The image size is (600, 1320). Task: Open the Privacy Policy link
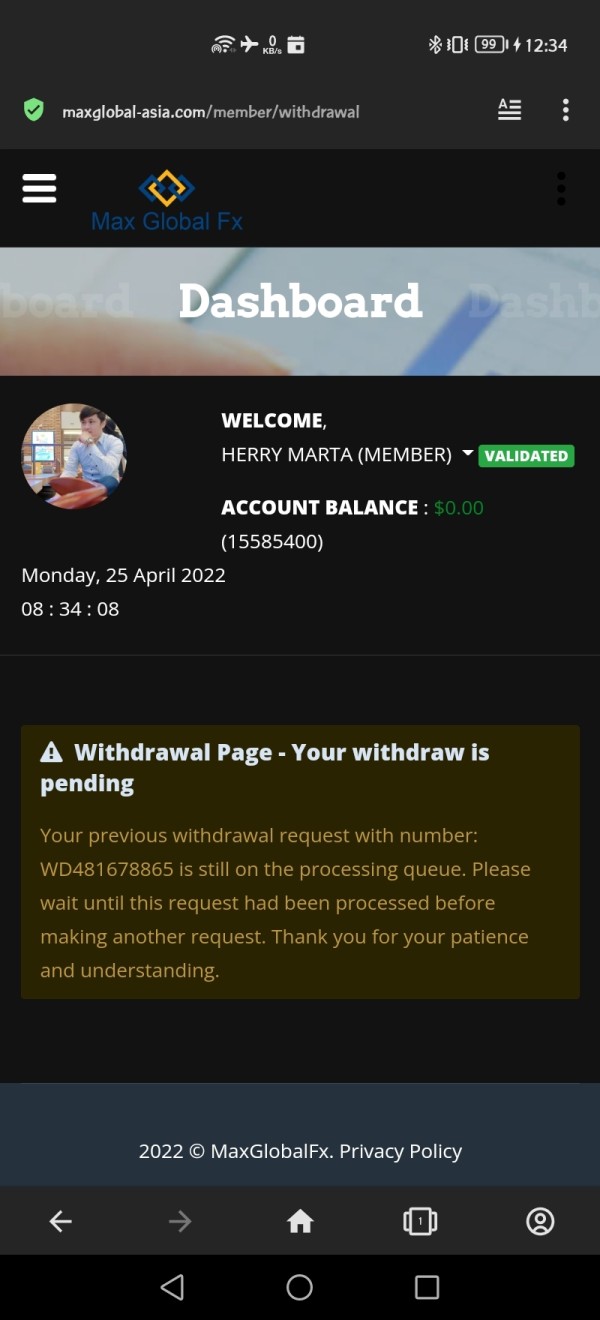click(401, 1151)
